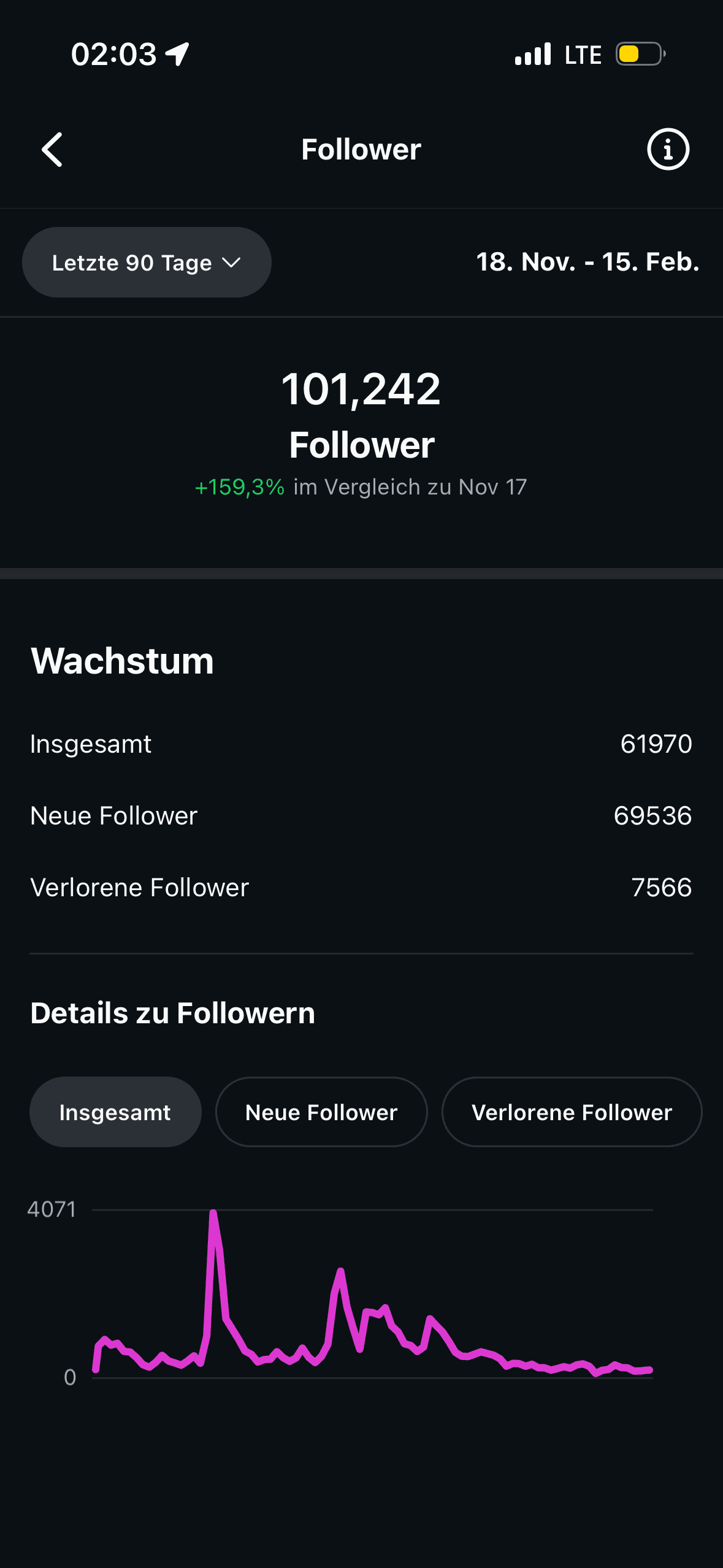
Task: Select the Insgesamt chart chip
Action: click(x=115, y=1112)
